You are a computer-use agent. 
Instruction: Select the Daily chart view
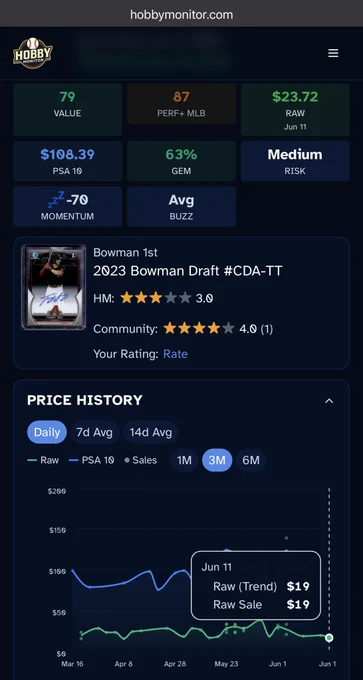(47, 432)
